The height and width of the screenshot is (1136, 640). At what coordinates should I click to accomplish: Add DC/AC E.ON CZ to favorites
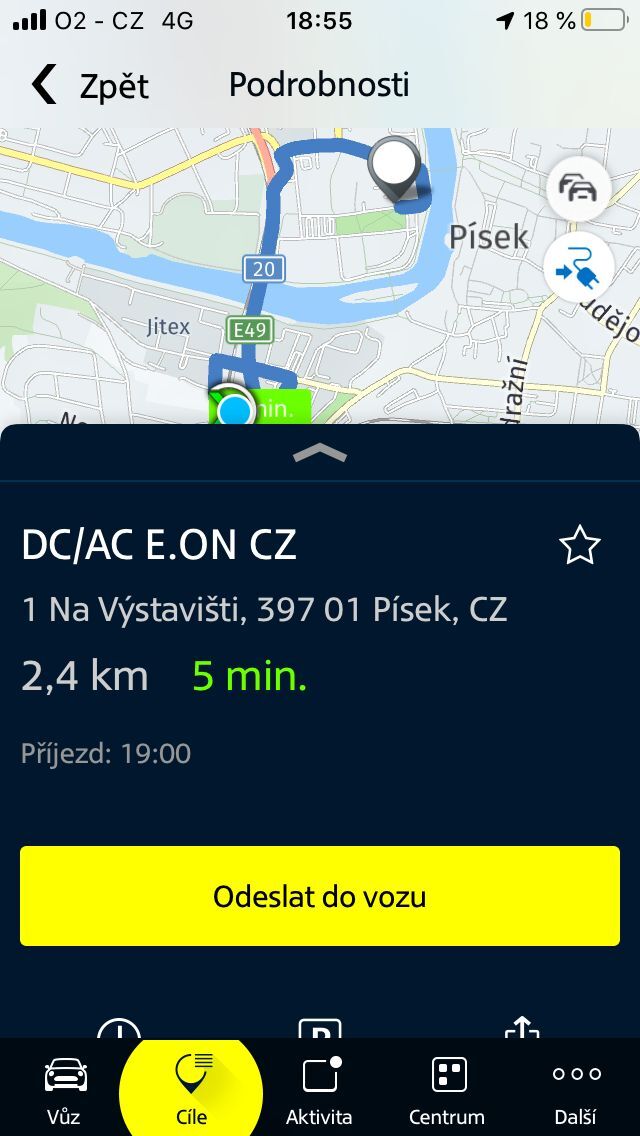579,546
